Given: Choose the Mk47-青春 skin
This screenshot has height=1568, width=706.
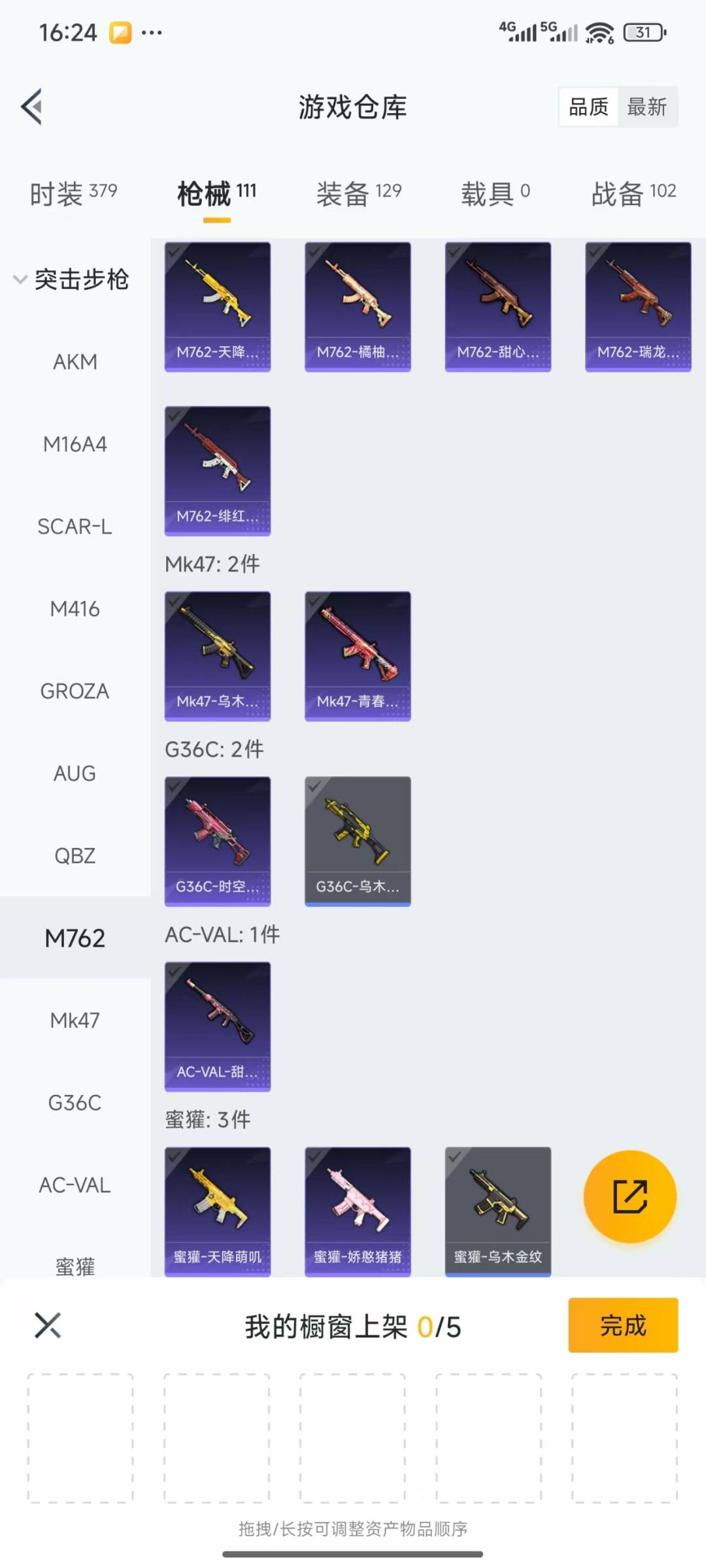Looking at the screenshot, I should (x=358, y=656).
